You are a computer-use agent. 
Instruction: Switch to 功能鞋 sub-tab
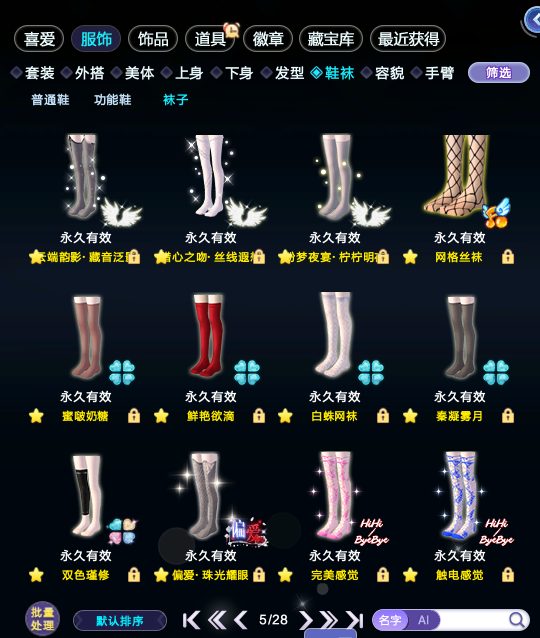(113, 100)
